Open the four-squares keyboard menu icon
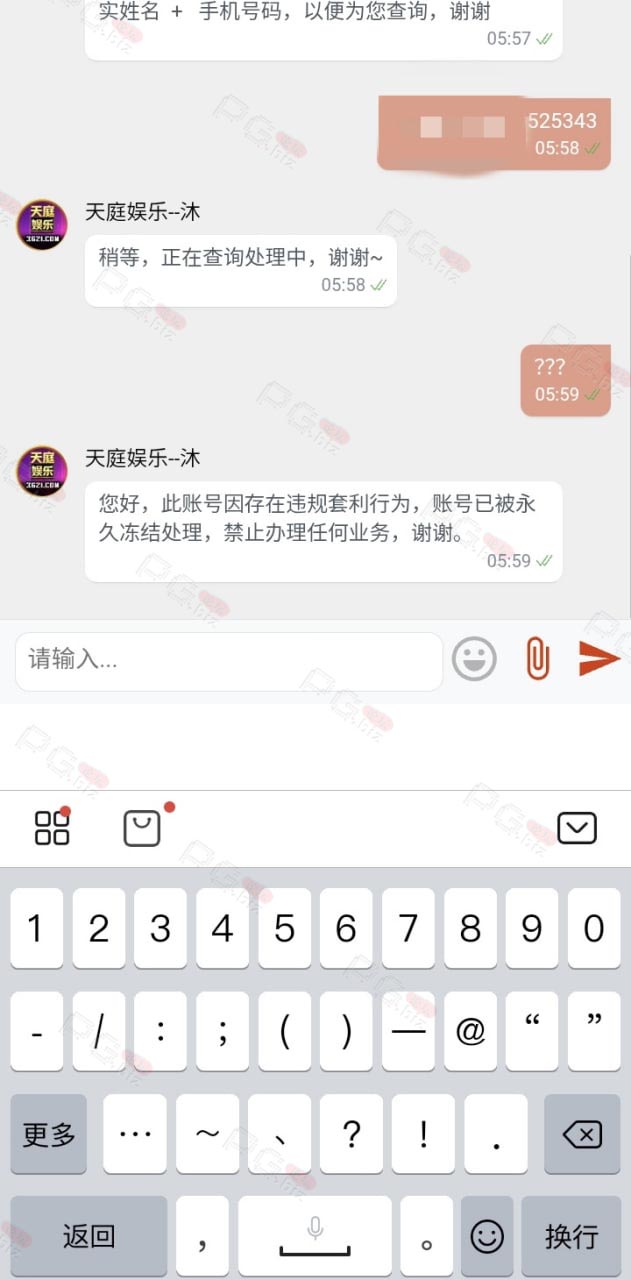Screen dimensions: 631x1280 [52, 828]
